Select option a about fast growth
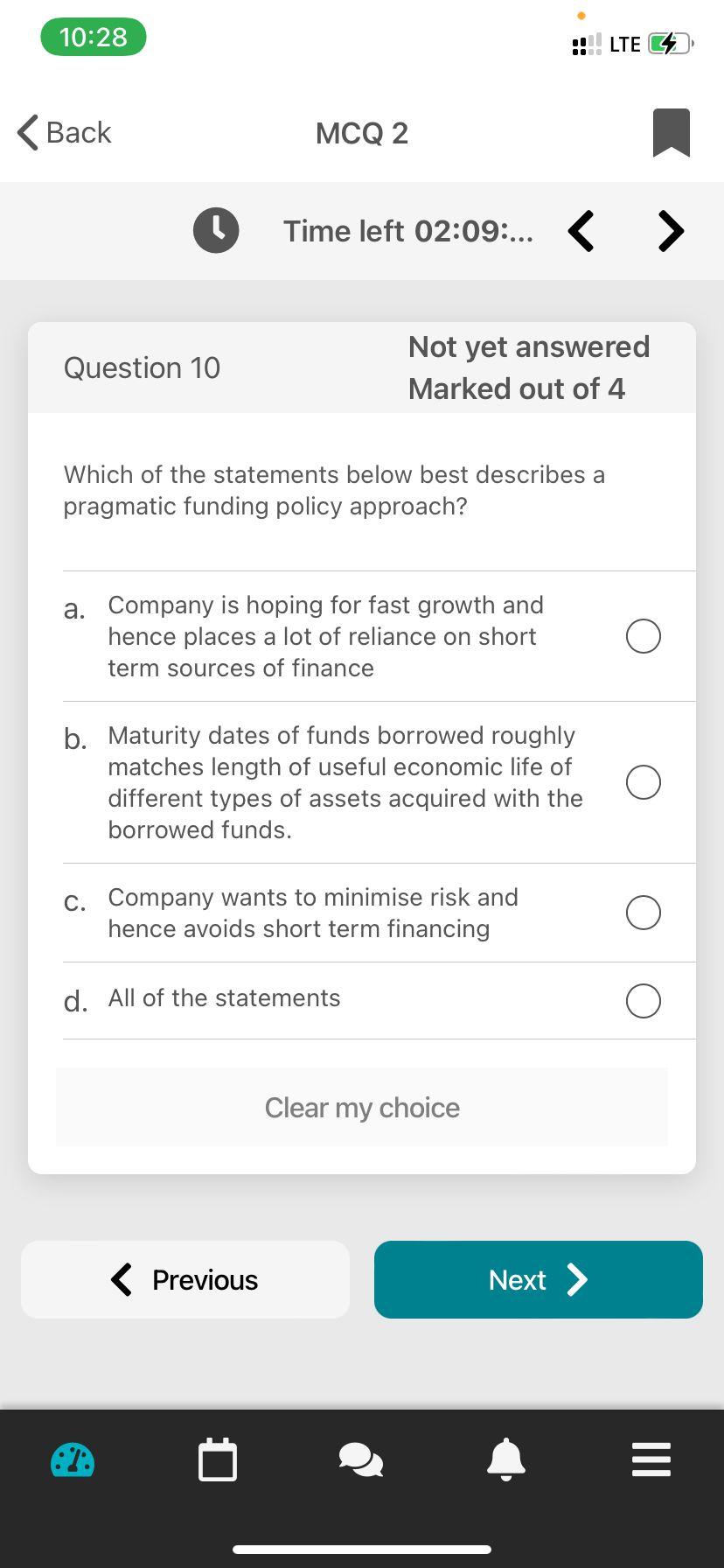Viewport: 724px width, 1568px height. (x=643, y=636)
